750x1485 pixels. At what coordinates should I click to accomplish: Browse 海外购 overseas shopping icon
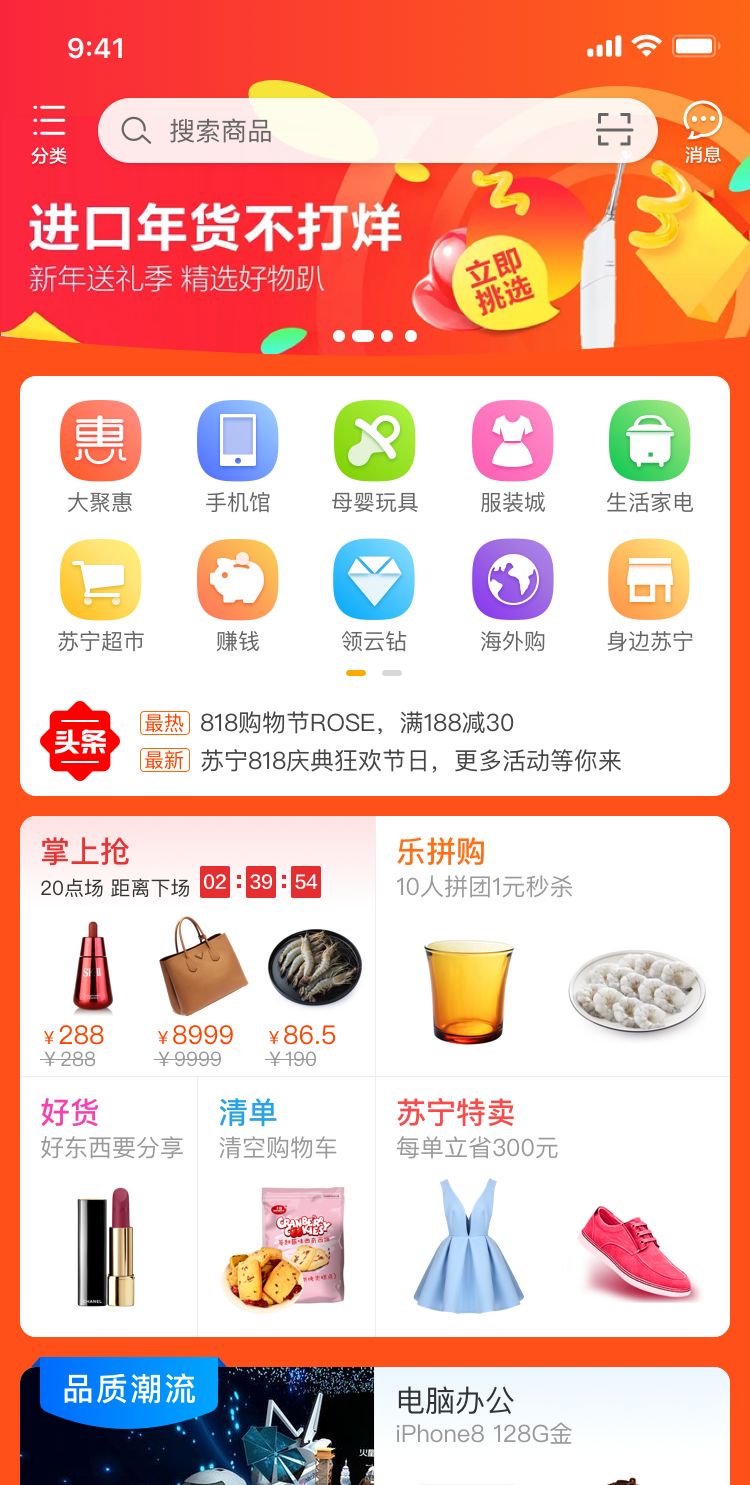(x=512, y=578)
